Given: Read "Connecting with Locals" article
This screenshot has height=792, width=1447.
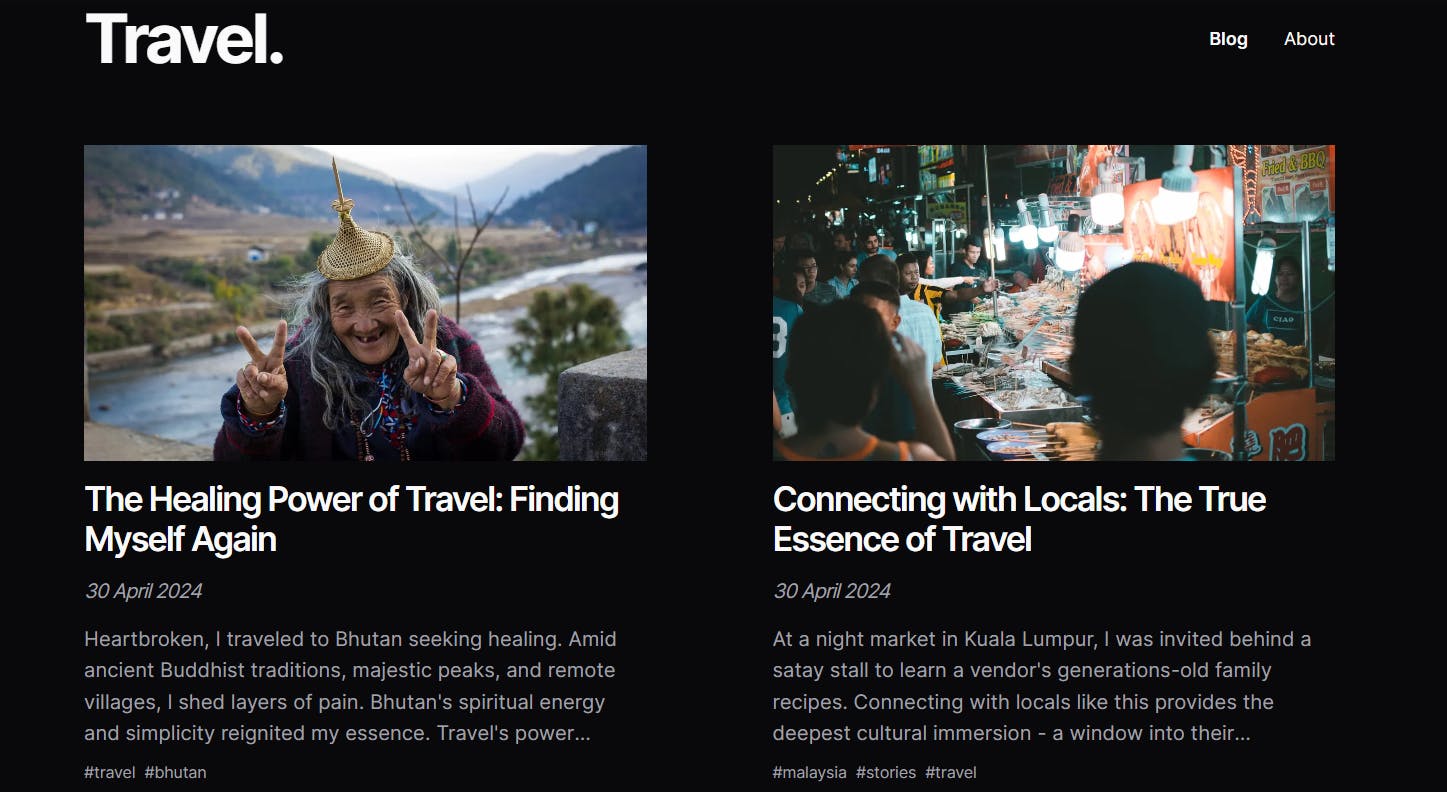Looking at the screenshot, I should point(1019,518).
